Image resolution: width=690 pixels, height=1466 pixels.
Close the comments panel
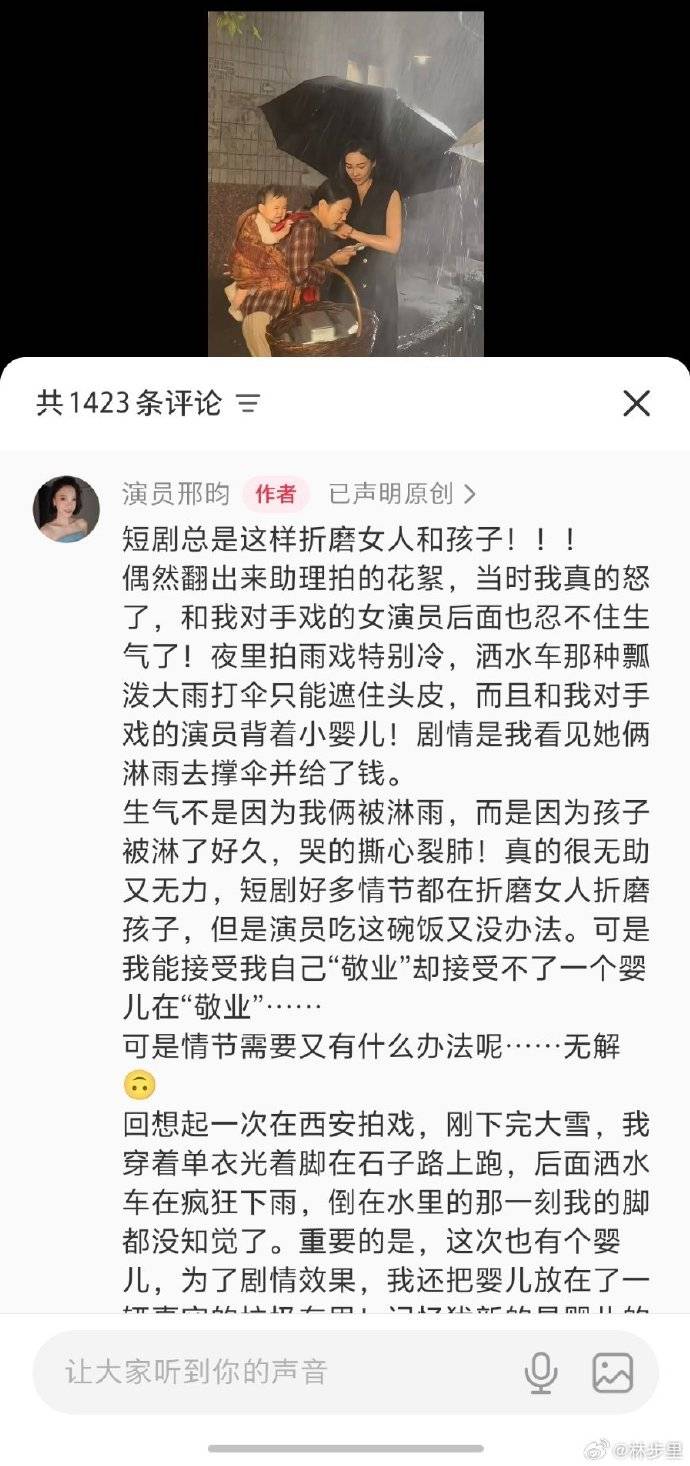(637, 403)
